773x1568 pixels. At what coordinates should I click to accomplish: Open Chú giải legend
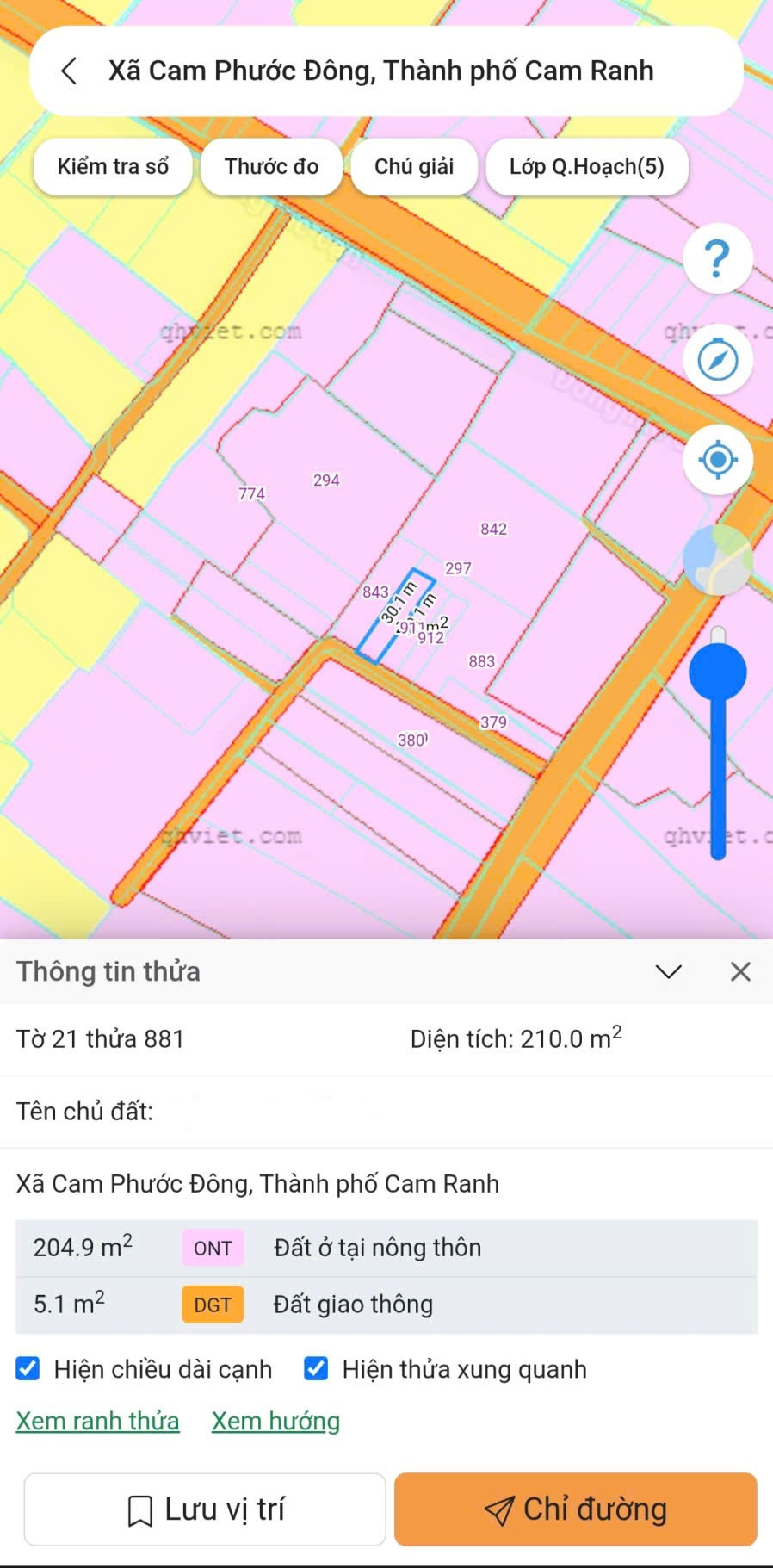click(414, 167)
